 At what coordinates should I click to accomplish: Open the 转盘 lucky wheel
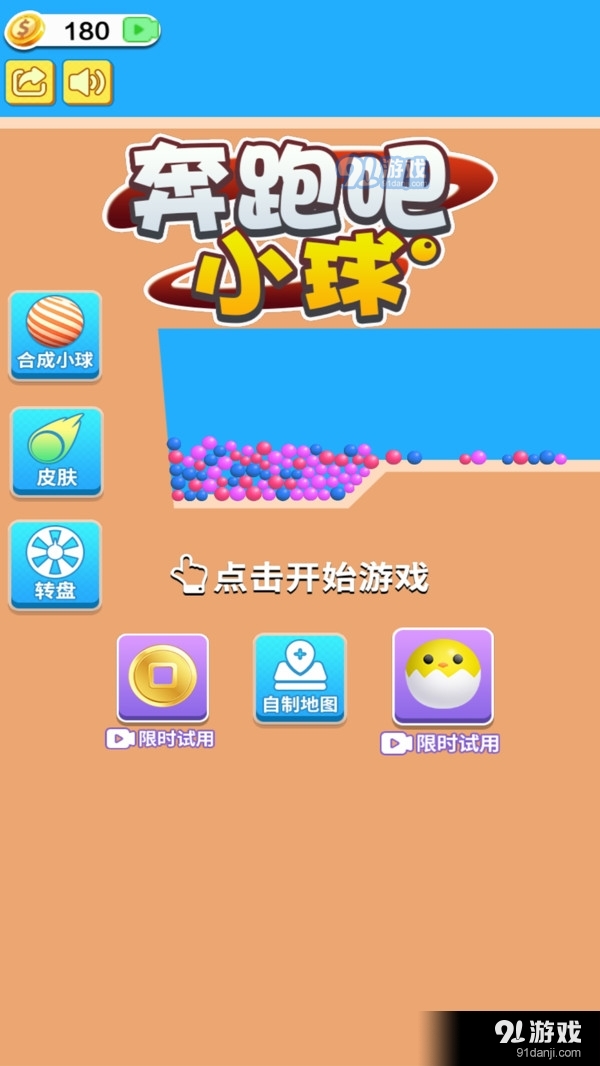(56, 565)
